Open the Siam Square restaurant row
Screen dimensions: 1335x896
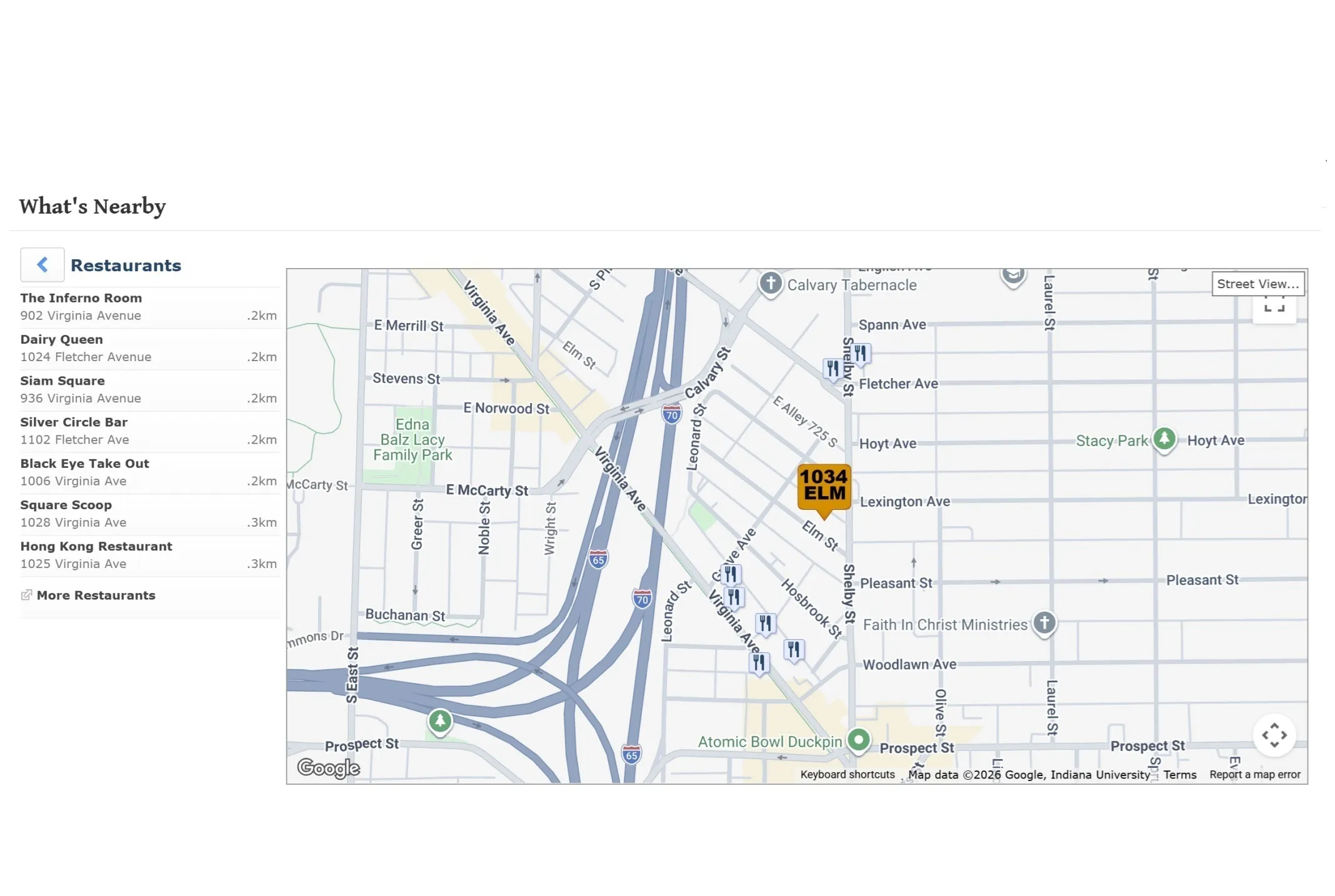pyautogui.click(x=62, y=381)
